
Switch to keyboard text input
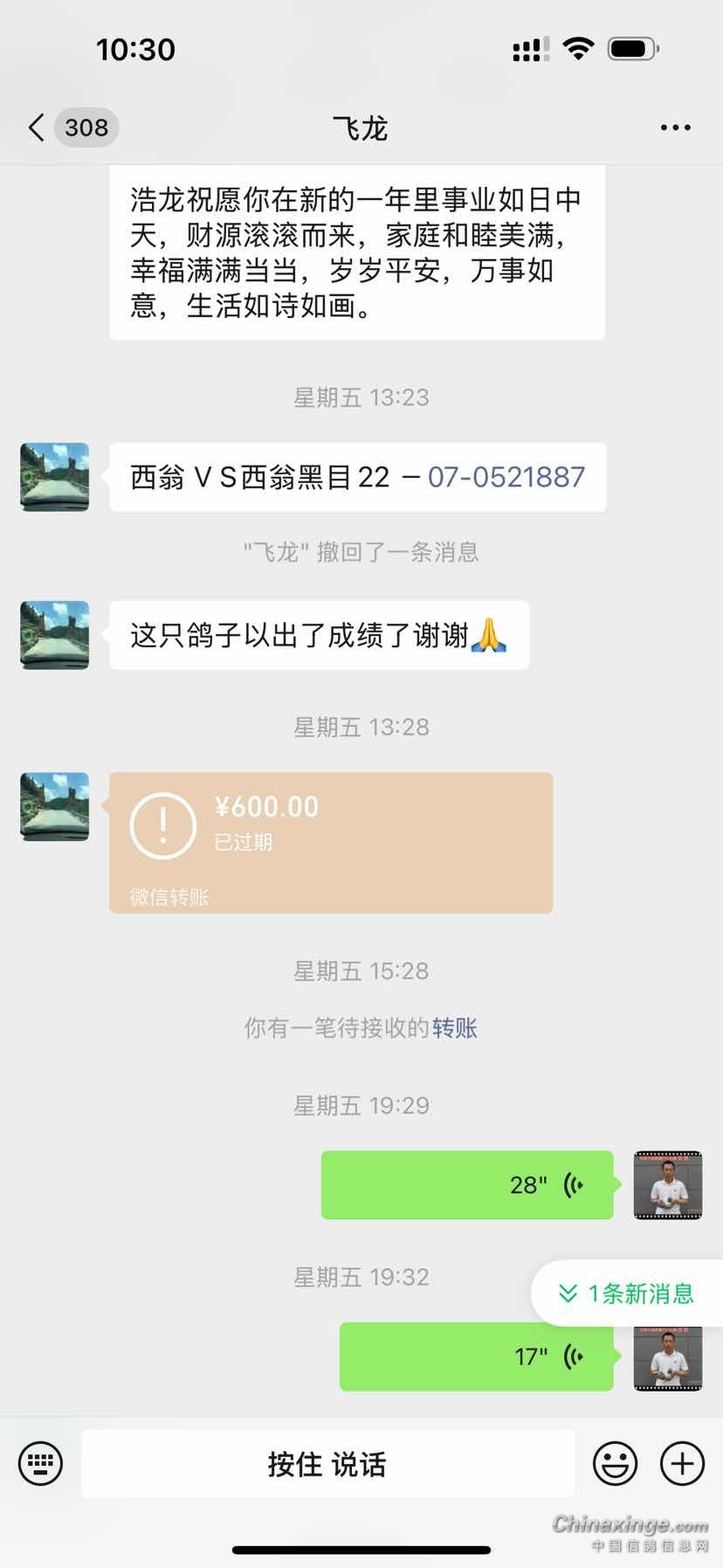tap(40, 1463)
